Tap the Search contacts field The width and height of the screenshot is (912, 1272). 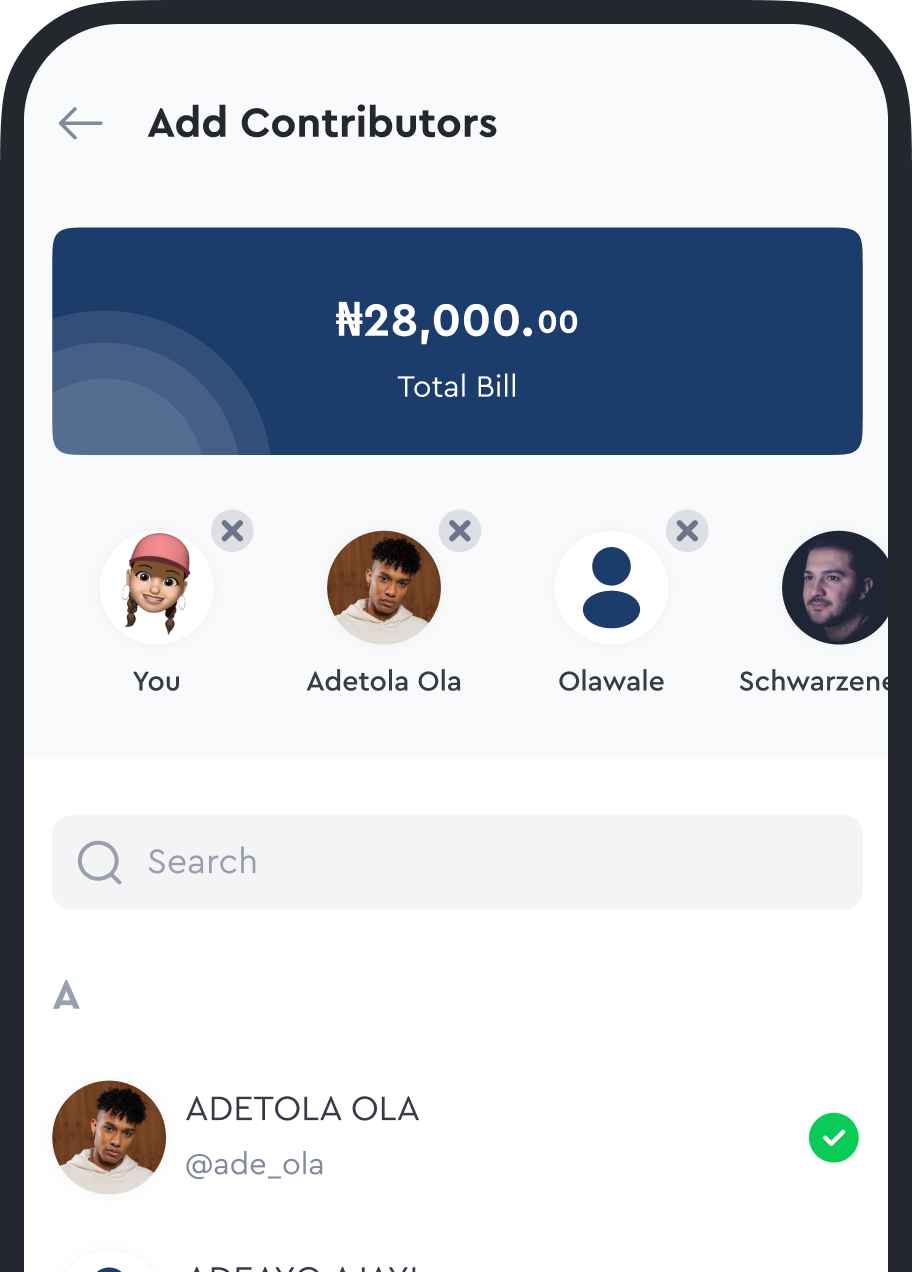click(457, 862)
